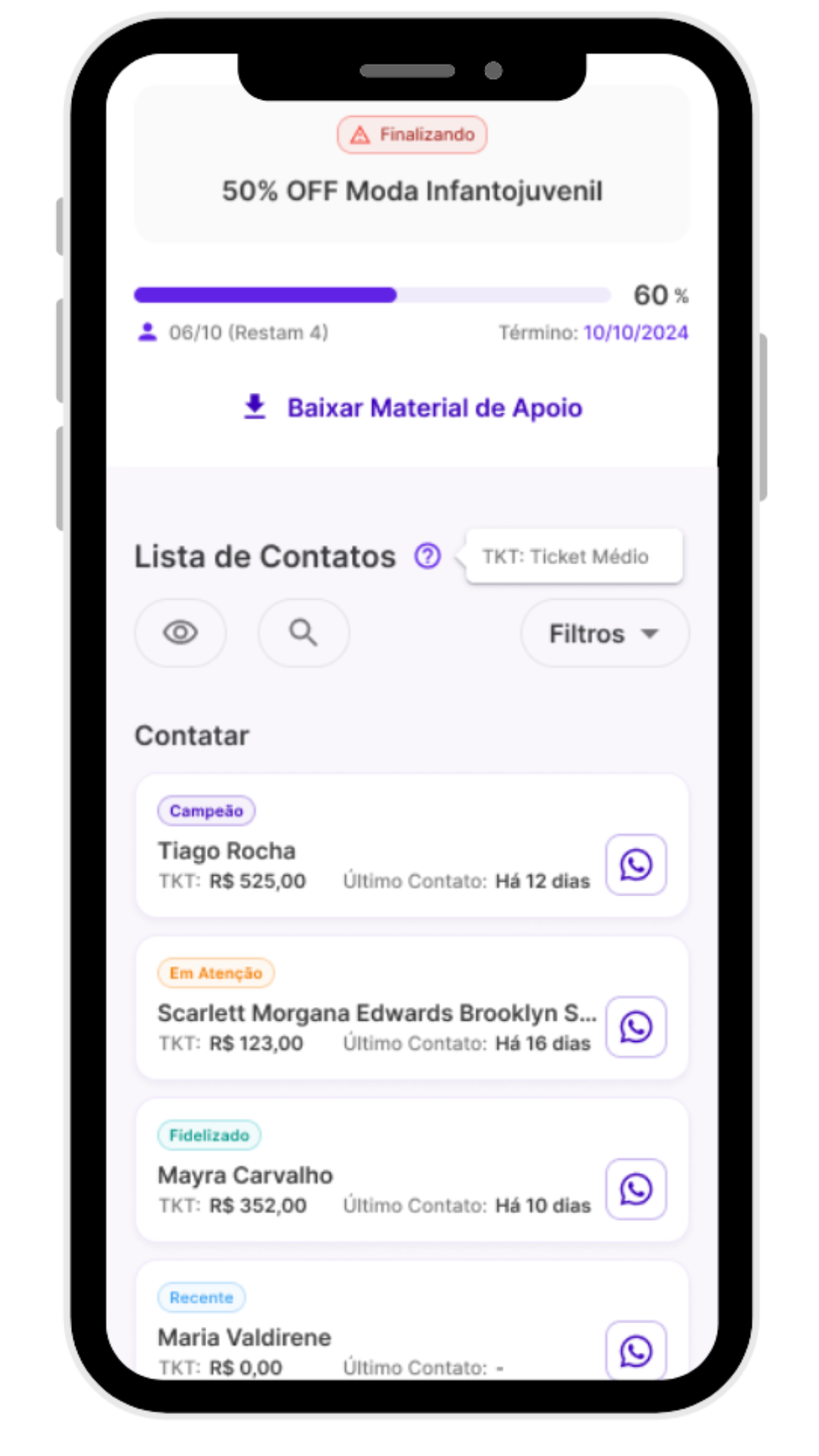Open Maria Valdirene's contact card

(x=364, y=1336)
